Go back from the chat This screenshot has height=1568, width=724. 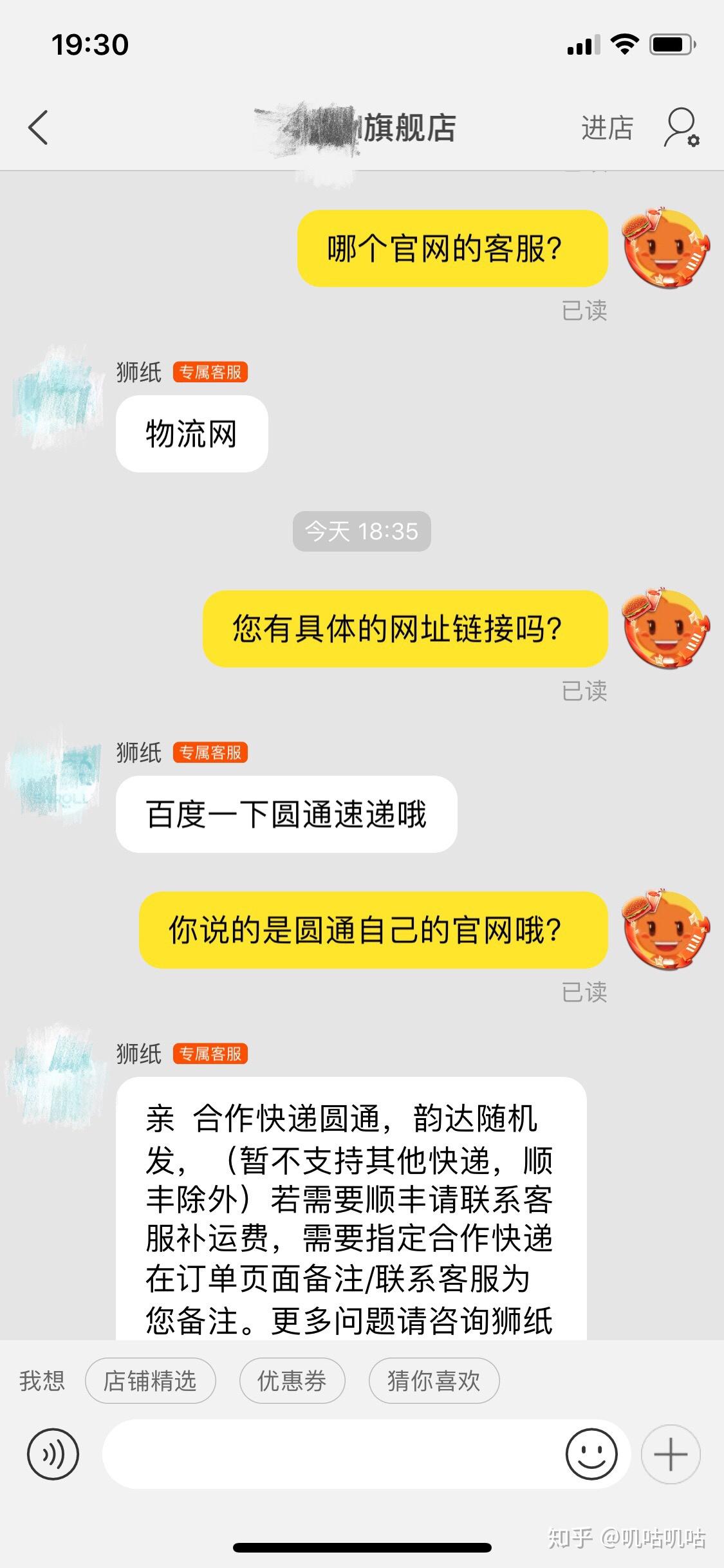39,127
